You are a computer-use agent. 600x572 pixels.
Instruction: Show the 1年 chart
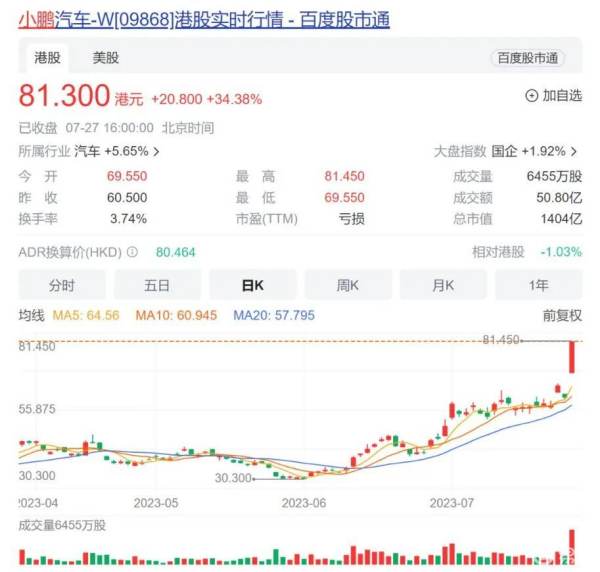coord(538,285)
